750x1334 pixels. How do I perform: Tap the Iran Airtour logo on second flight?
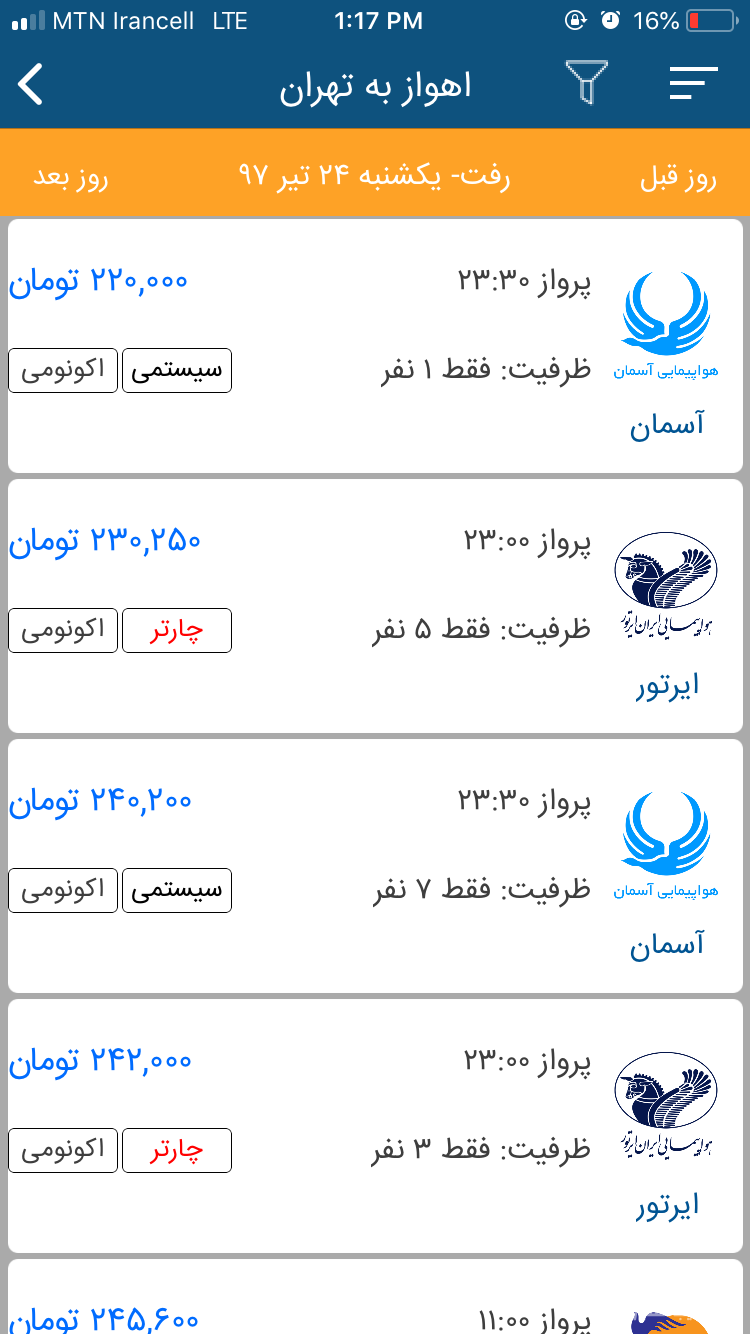coord(666,570)
